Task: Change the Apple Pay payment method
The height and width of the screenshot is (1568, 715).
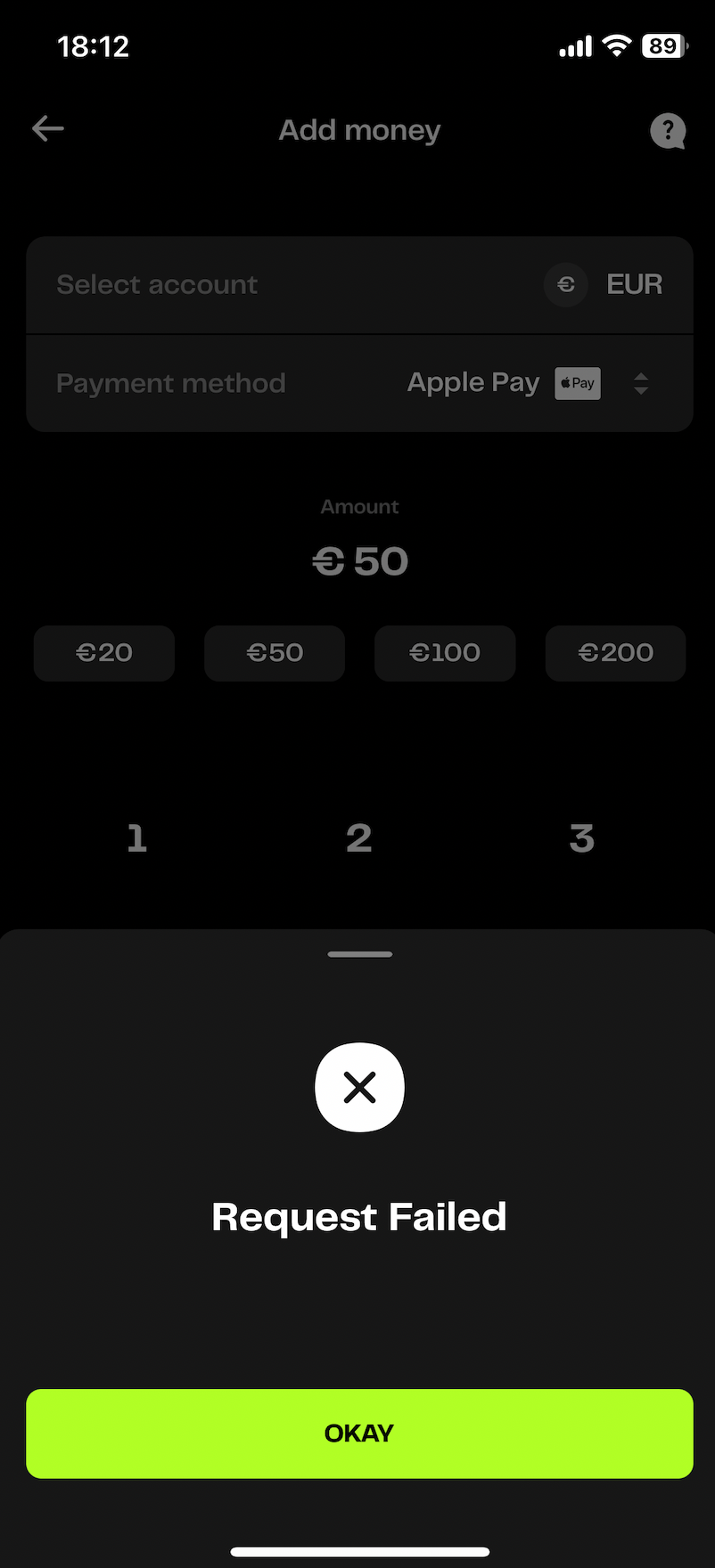Action: pos(359,384)
